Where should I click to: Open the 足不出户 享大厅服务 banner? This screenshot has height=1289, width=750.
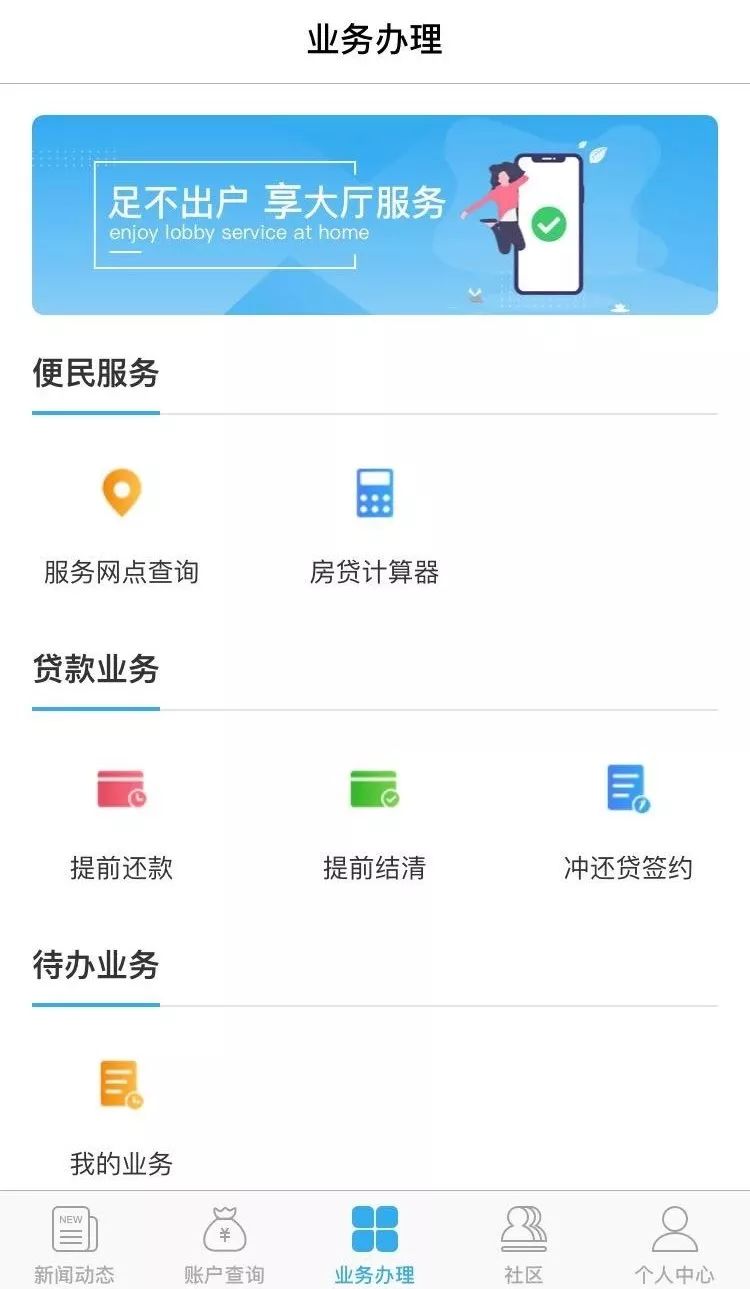pyautogui.click(x=374, y=215)
